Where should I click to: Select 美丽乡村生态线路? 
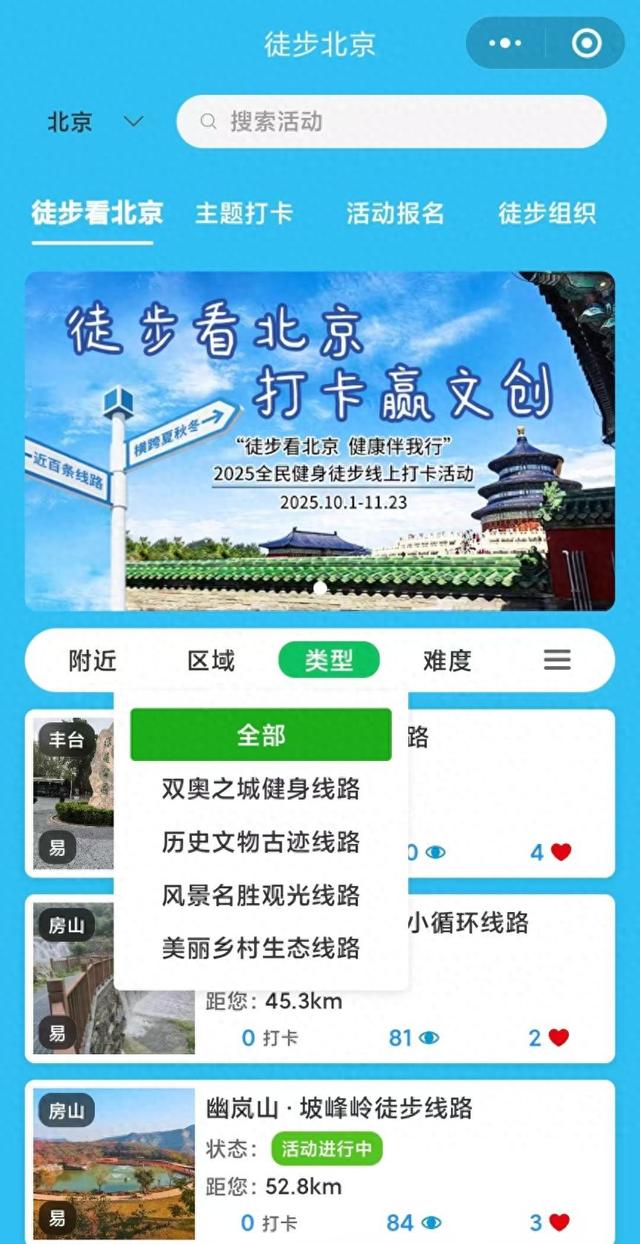click(x=261, y=948)
